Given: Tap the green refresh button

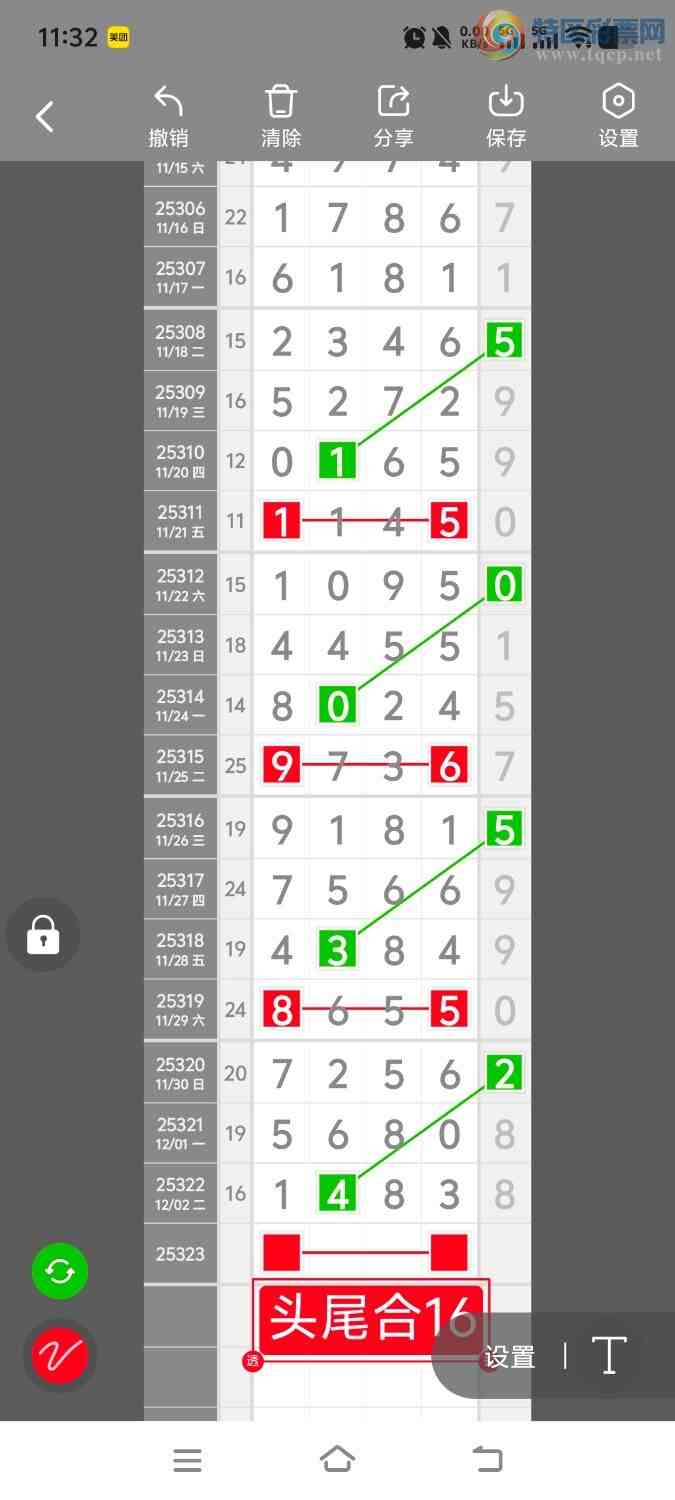Looking at the screenshot, I should click(60, 1271).
